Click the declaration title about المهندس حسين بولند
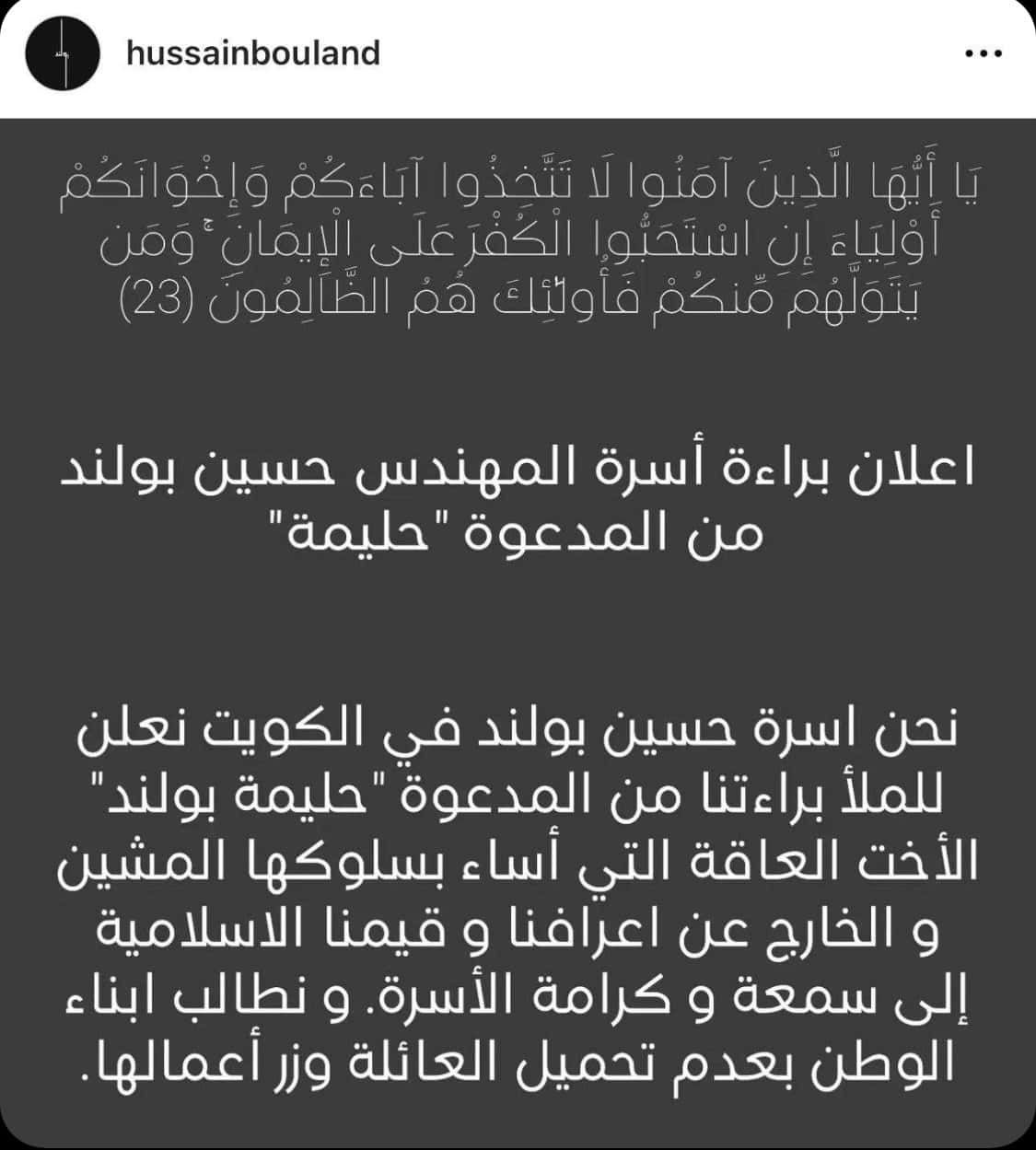Image resolution: width=1036 pixels, height=1150 pixels. 518,470
